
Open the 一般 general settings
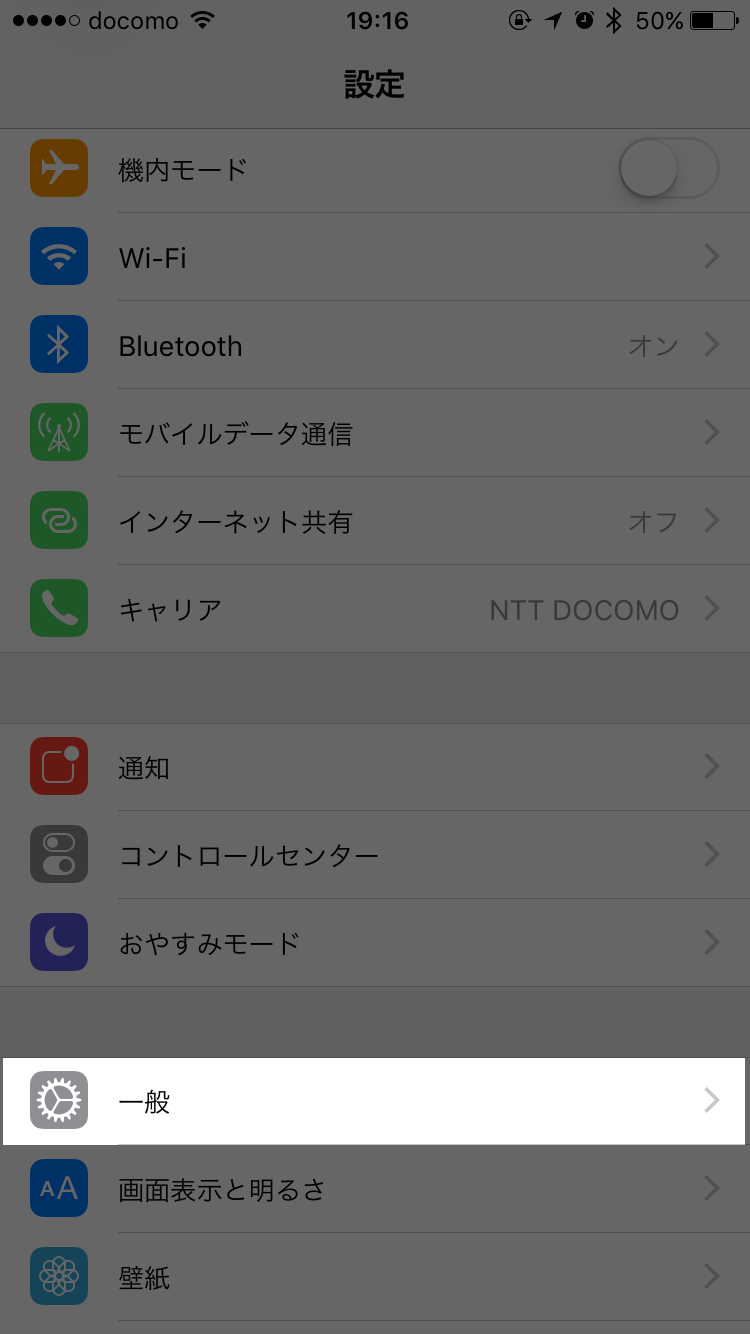[x=375, y=1101]
